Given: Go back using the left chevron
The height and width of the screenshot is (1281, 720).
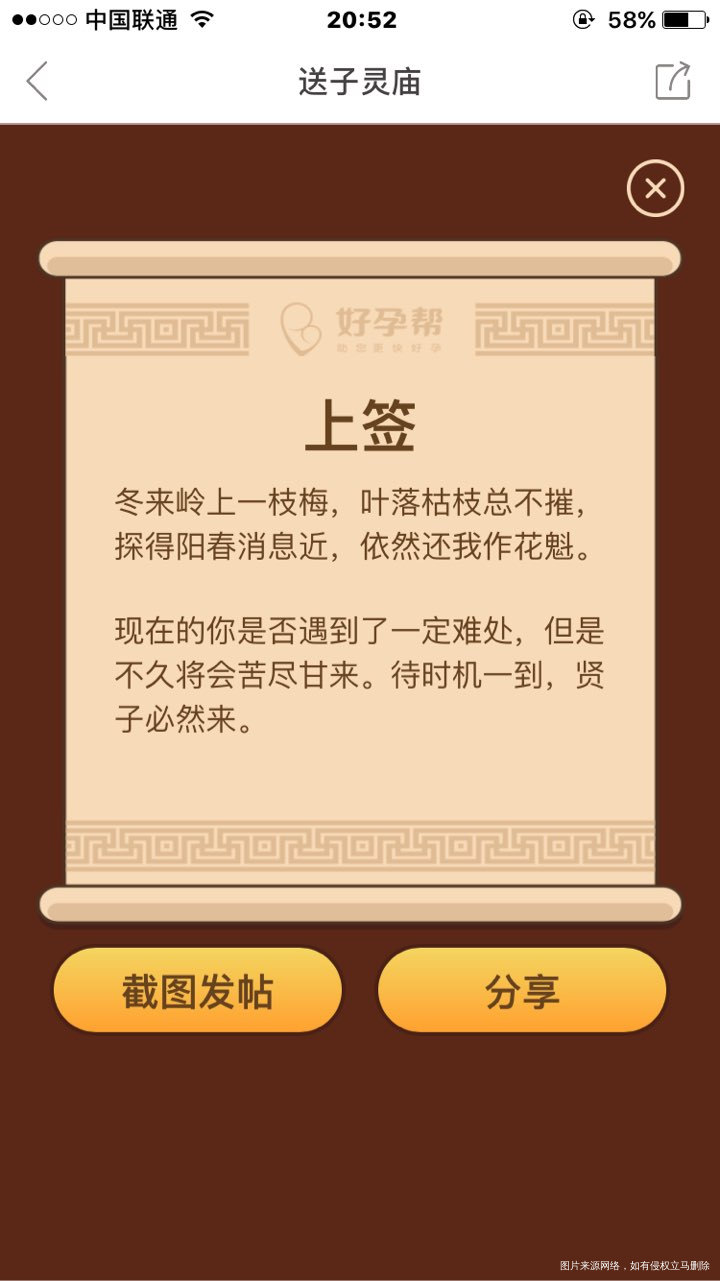Looking at the screenshot, I should tap(37, 81).
